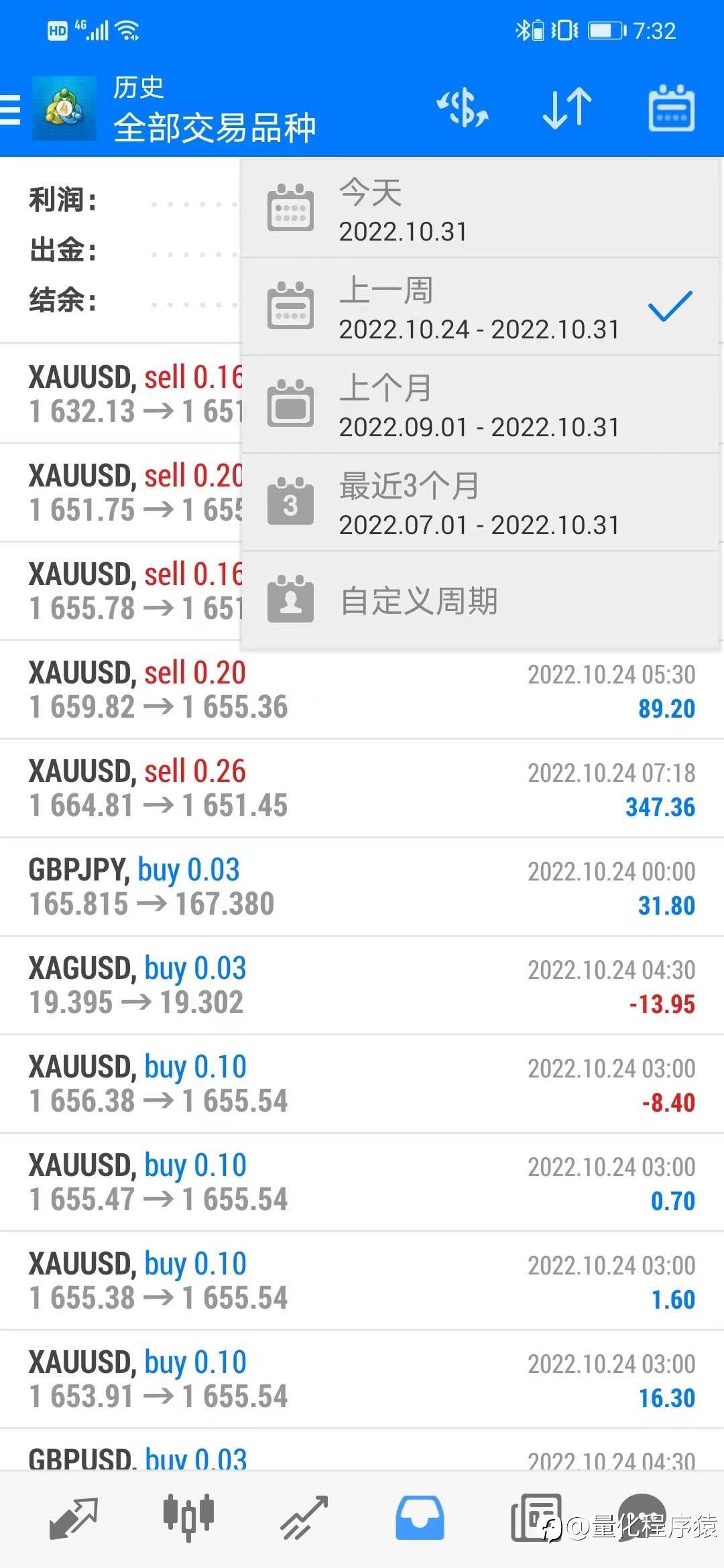The height and width of the screenshot is (1568, 724).
Task: Select 今天 2022.10.31 period
Action: point(479,209)
